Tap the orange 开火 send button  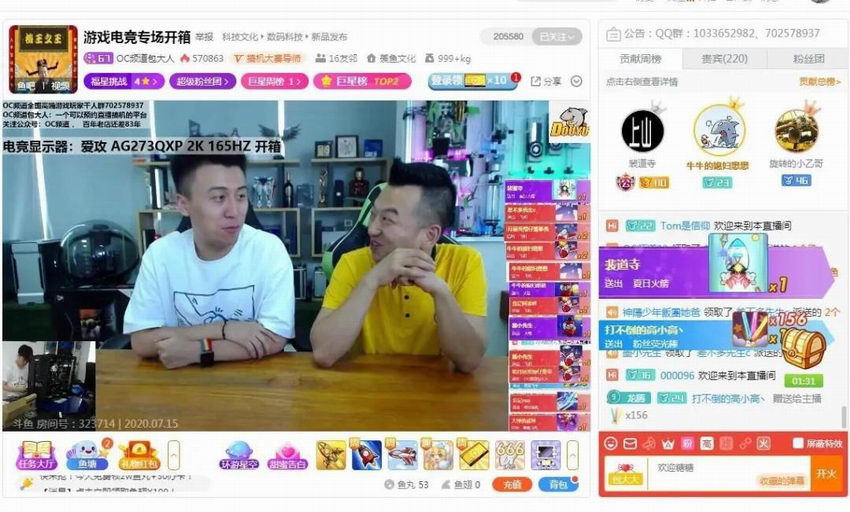825,473
